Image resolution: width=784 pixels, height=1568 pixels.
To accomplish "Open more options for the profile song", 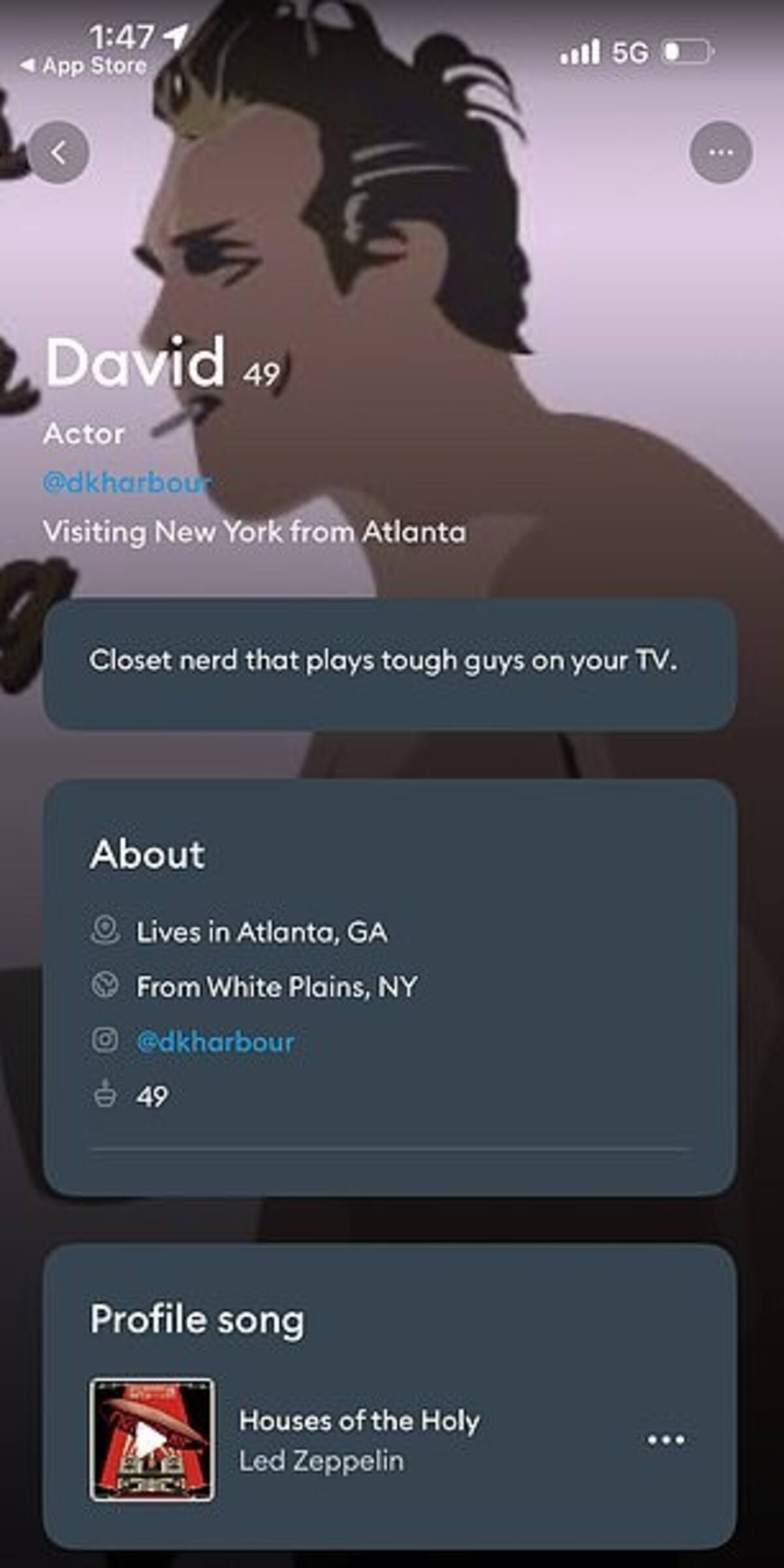I will 666,1439.
